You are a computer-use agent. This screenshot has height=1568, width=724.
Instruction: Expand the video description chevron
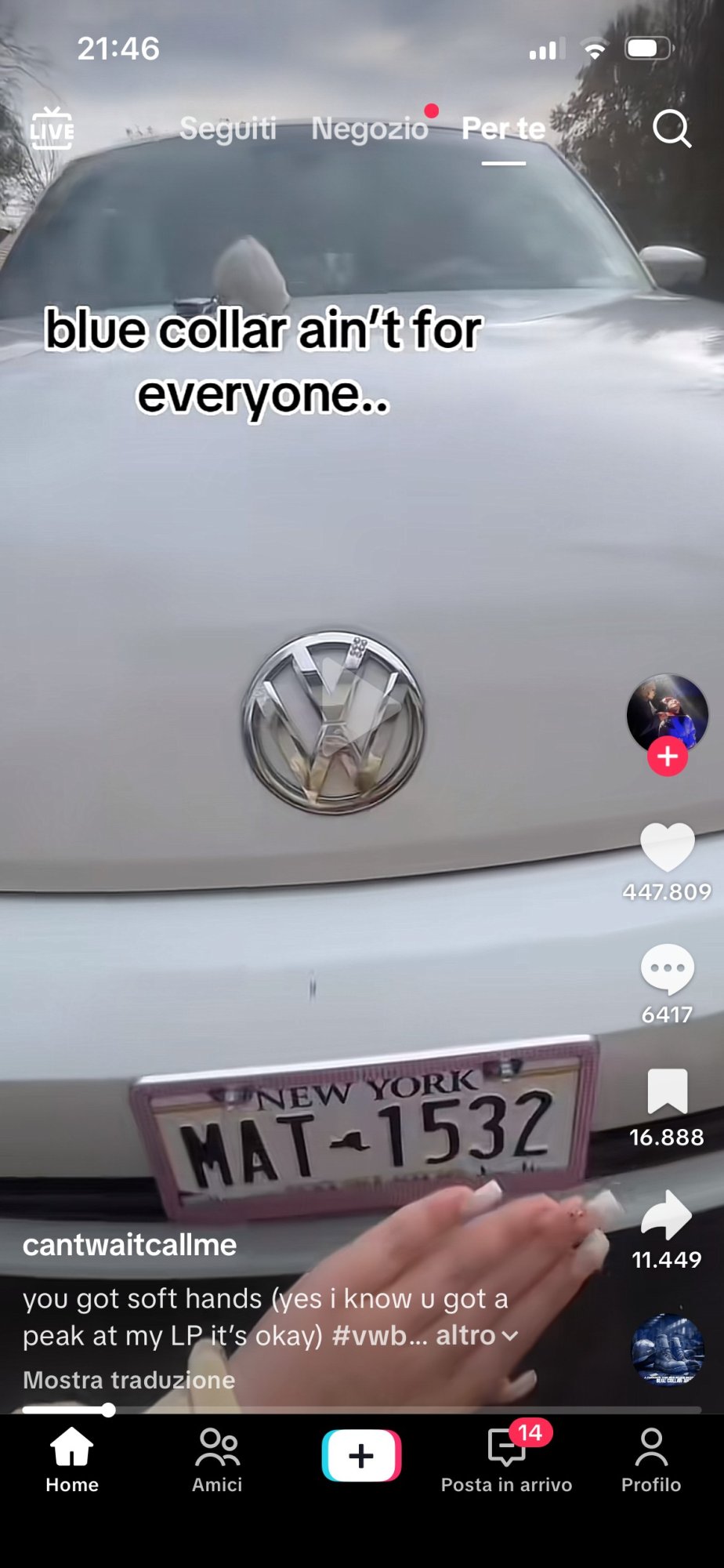(510, 1336)
